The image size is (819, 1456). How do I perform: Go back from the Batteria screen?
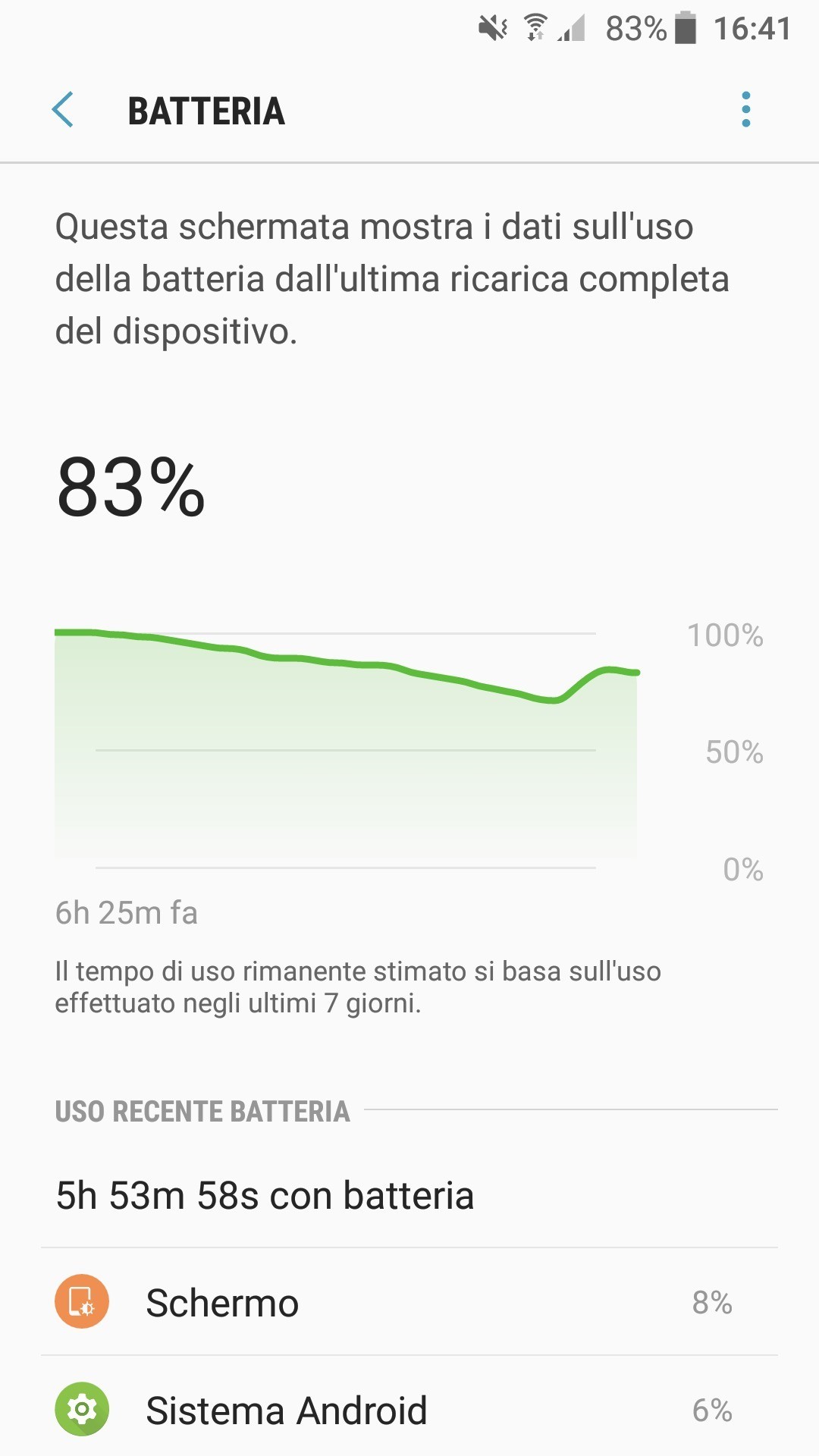coord(63,110)
